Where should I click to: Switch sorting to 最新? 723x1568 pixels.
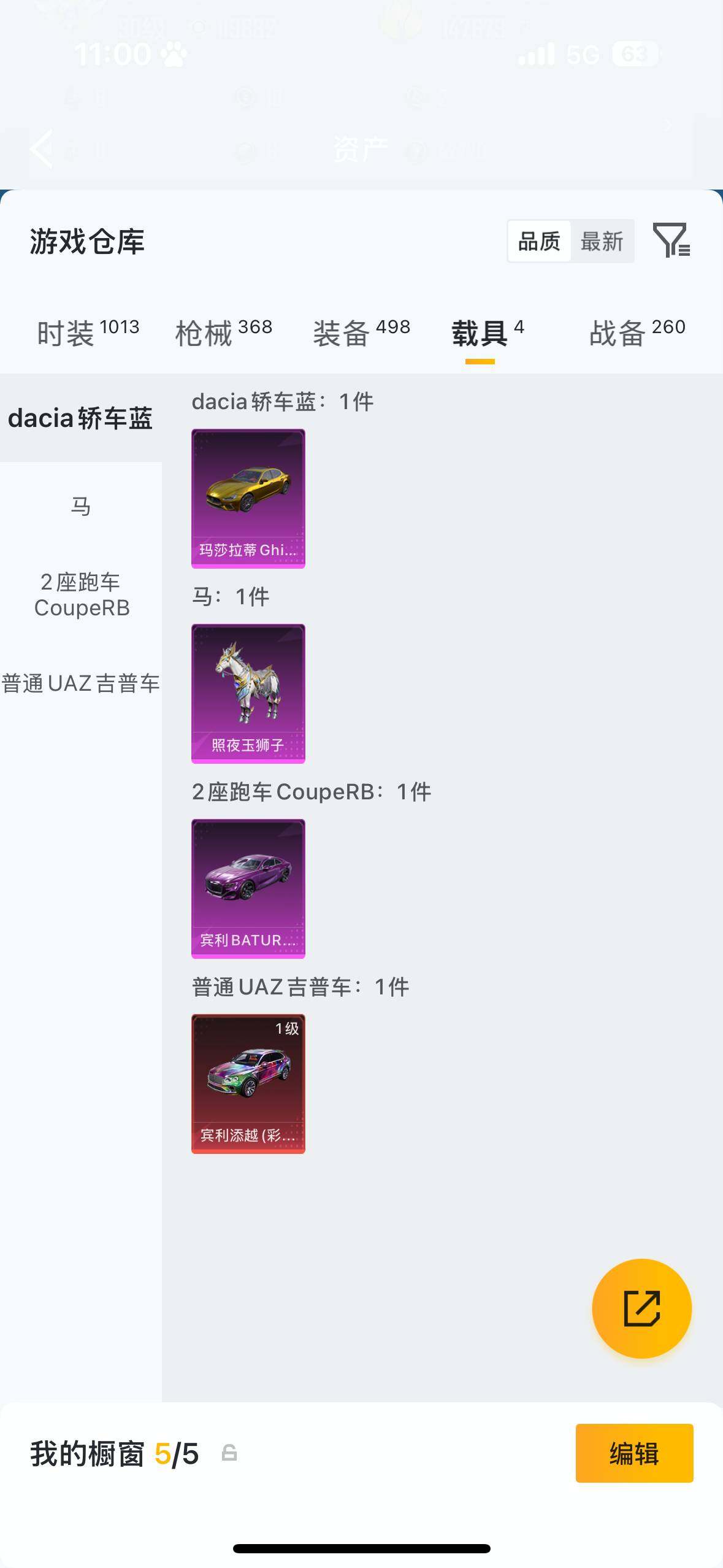tap(603, 241)
